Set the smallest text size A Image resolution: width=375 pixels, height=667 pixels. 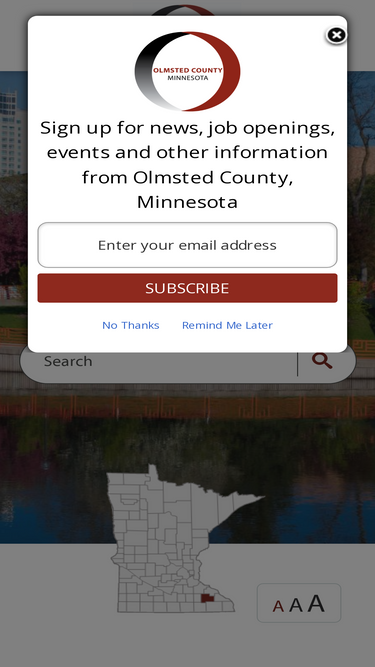pos(278,606)
